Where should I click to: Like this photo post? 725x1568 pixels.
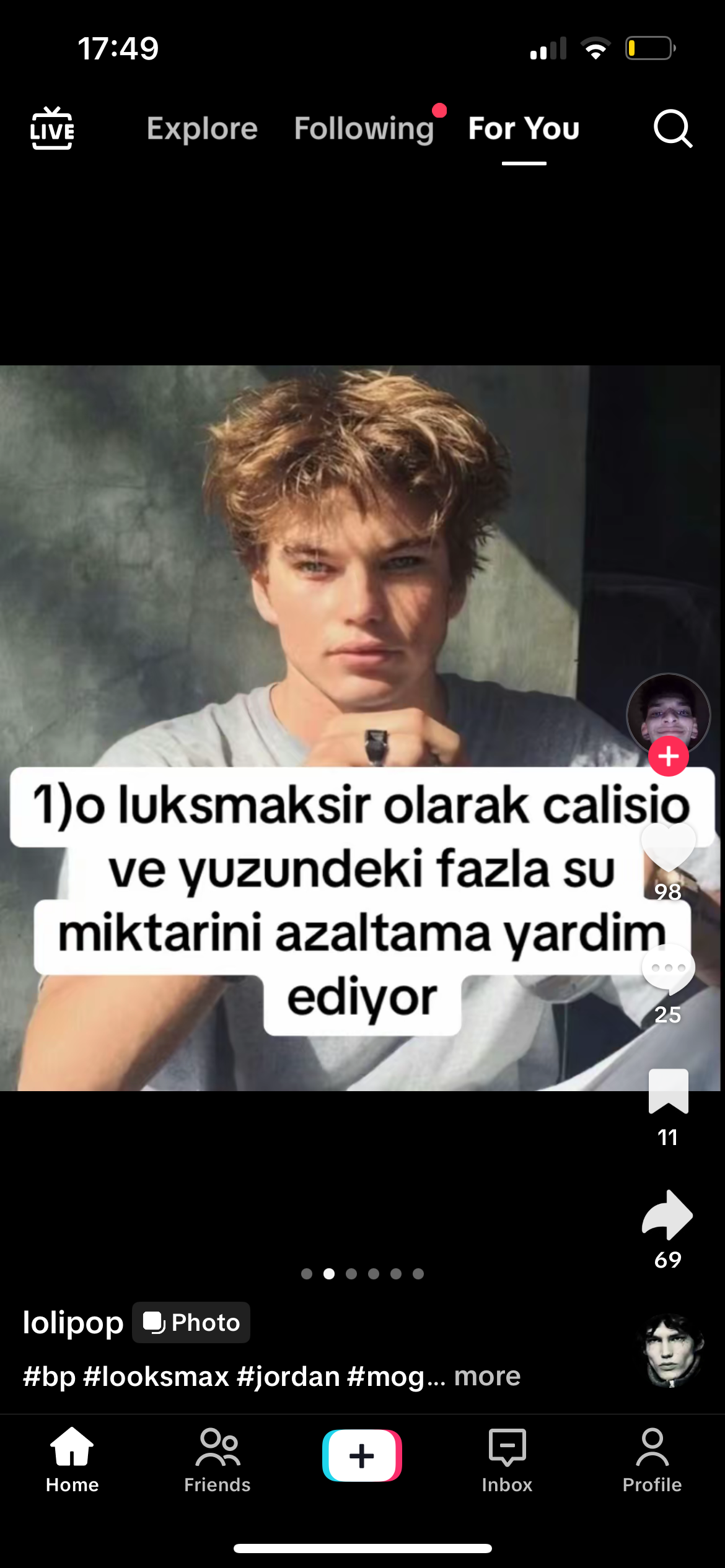point(668,847)
